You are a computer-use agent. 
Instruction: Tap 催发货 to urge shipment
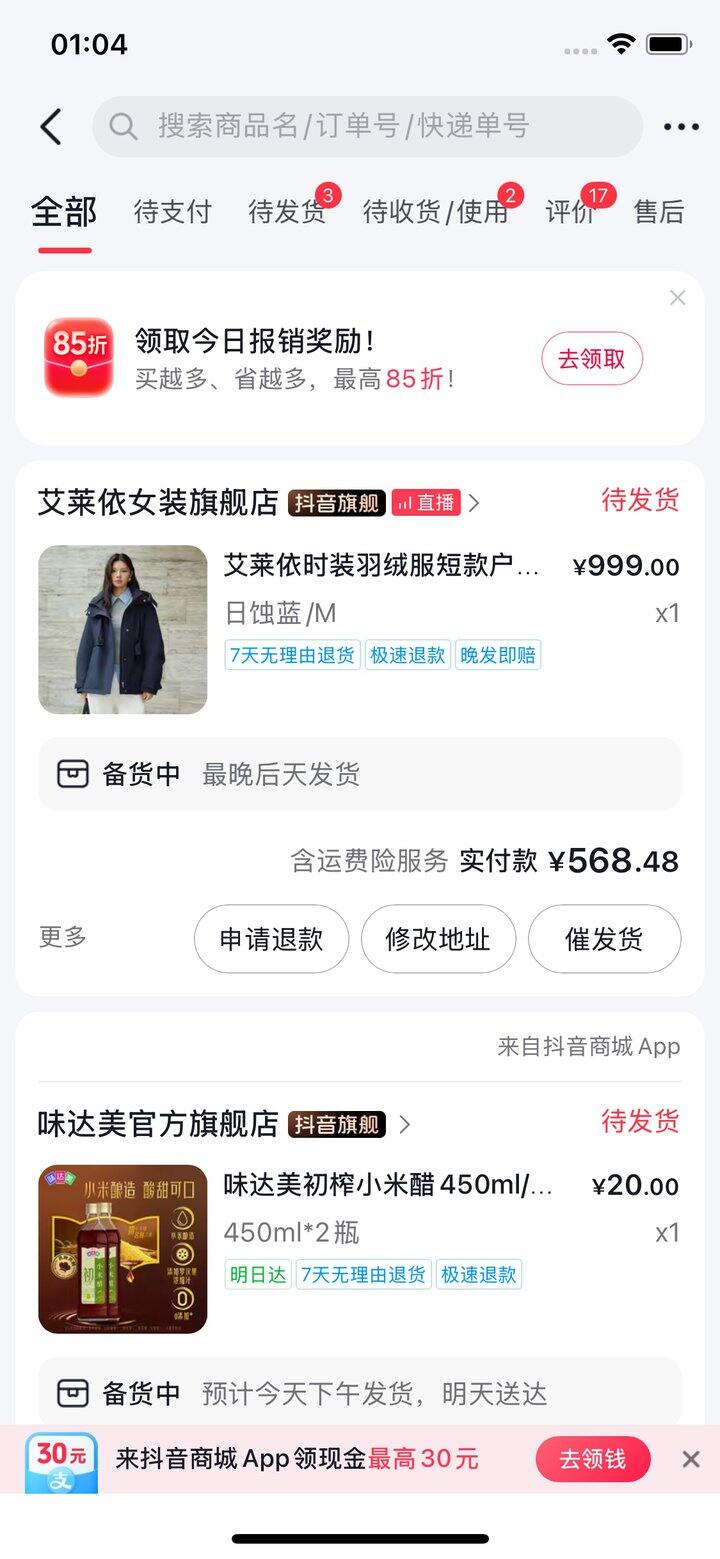(x=604, y=938)
